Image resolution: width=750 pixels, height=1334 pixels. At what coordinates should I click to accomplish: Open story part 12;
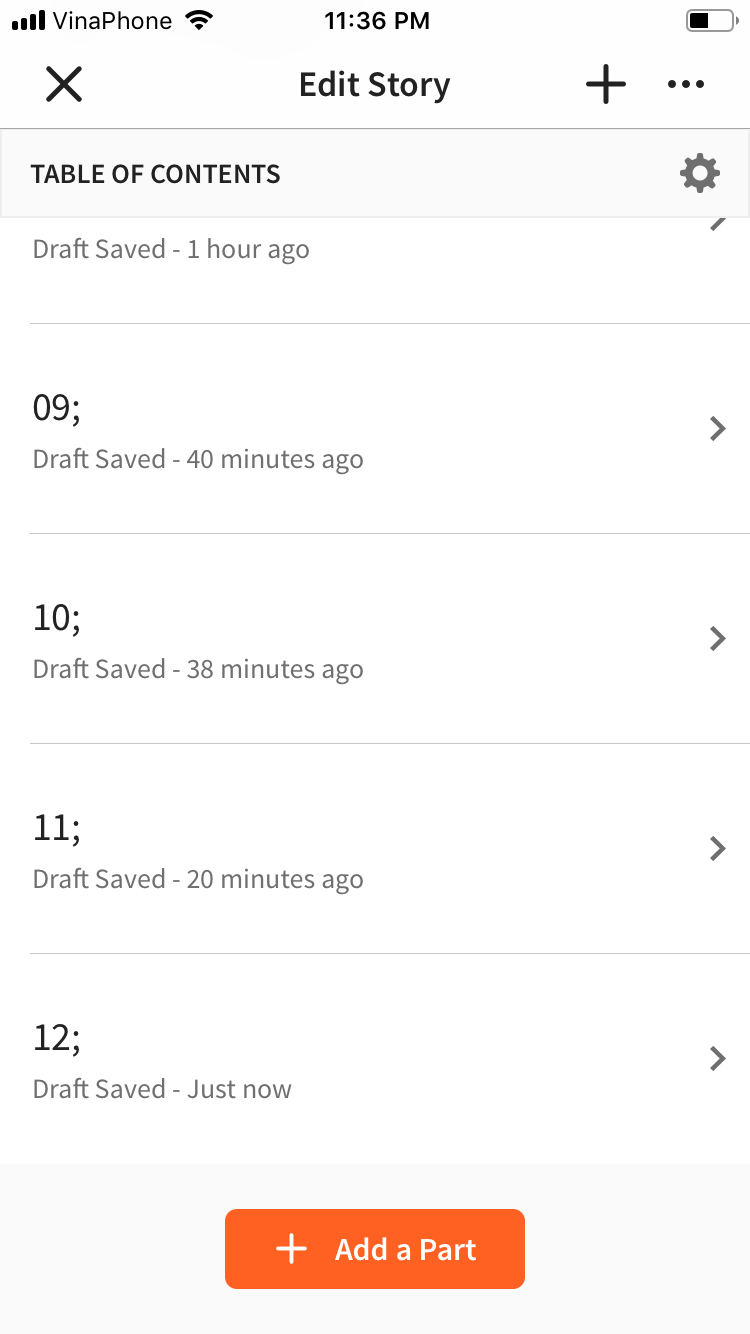[375, 1060]
